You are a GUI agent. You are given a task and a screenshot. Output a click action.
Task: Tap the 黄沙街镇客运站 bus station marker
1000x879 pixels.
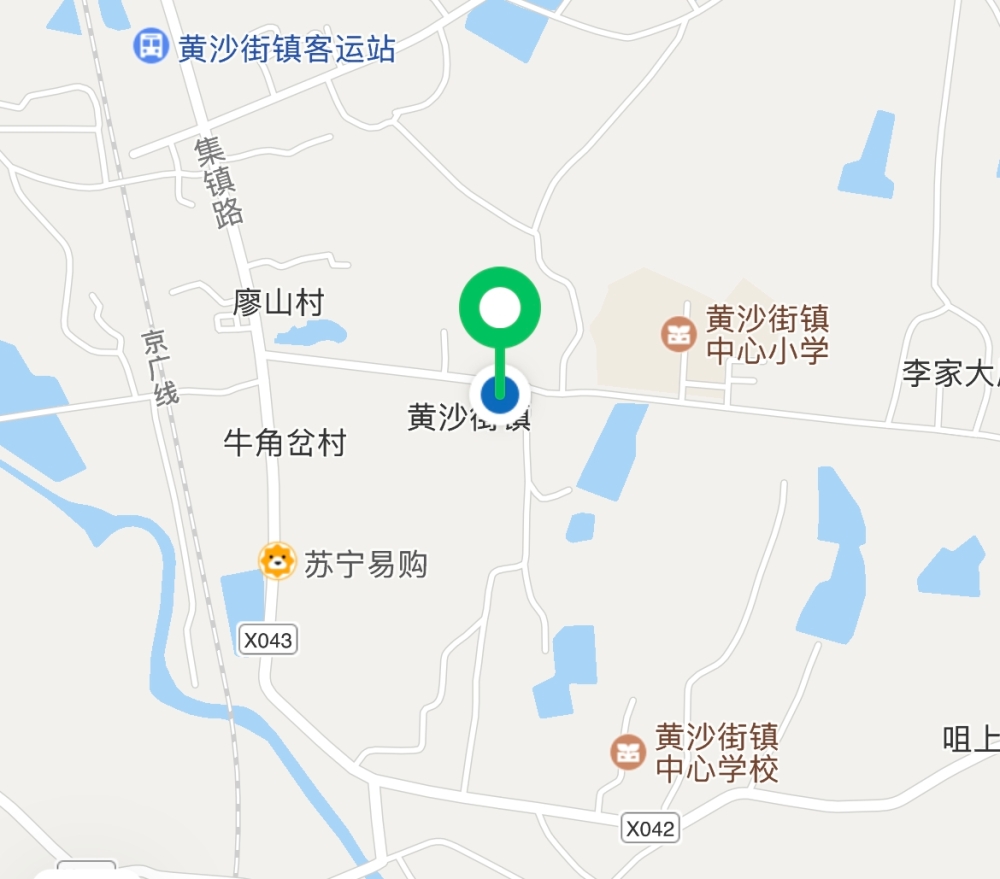(x=151, y=46)
